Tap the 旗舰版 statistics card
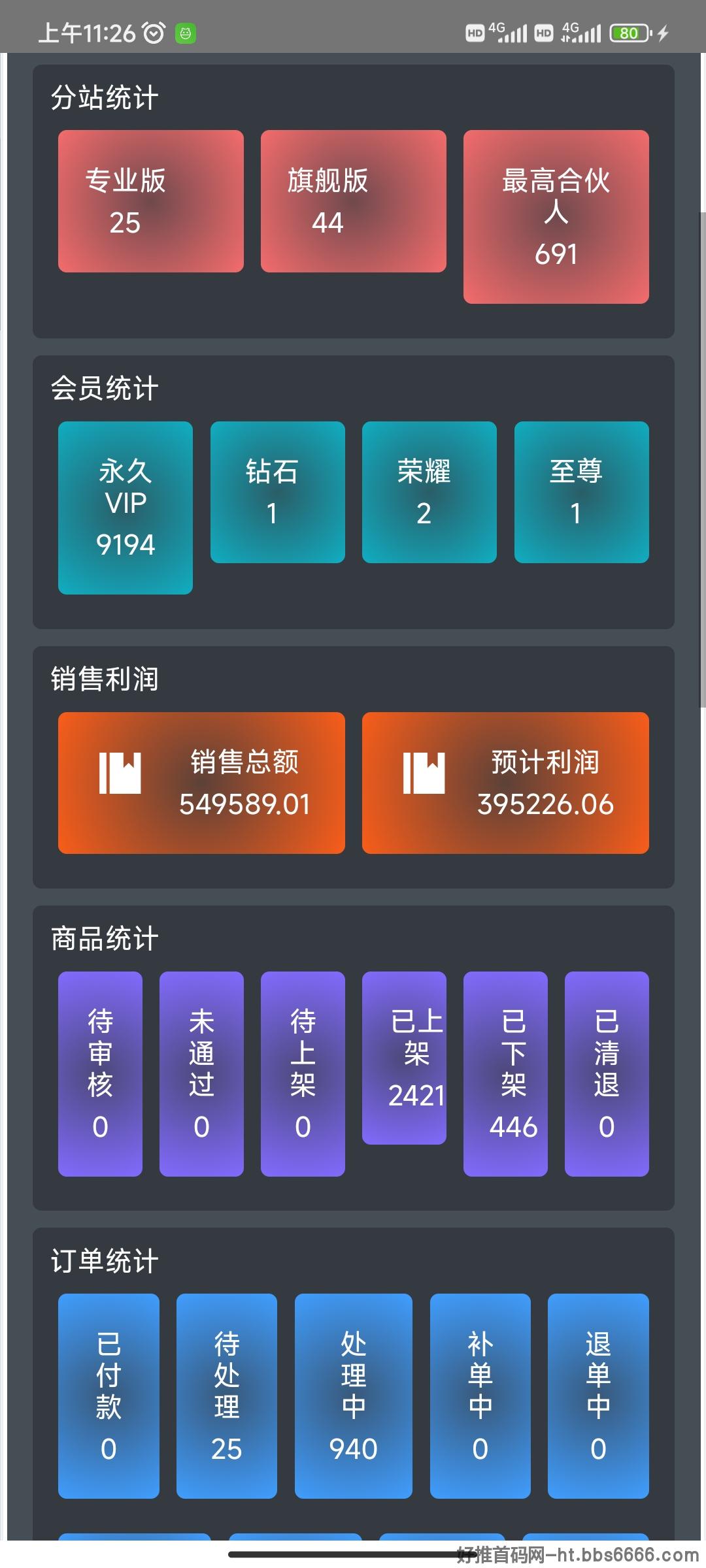 click(354, 201)
